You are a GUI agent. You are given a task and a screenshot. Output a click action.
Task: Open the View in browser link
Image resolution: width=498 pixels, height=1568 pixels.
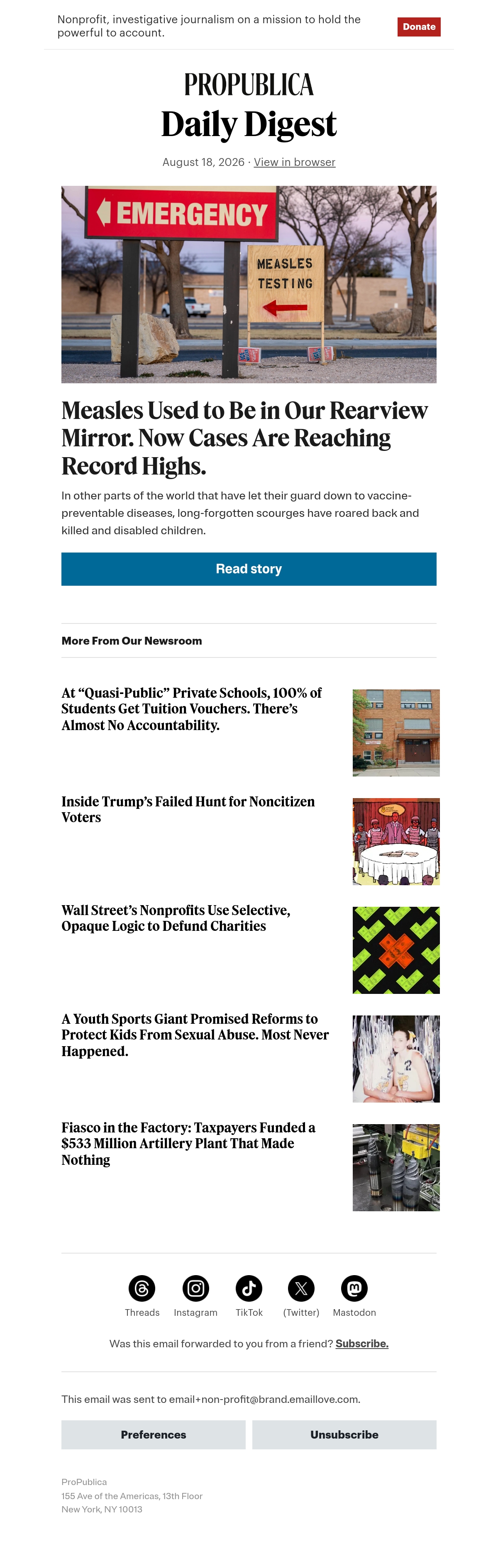point(295,162)
